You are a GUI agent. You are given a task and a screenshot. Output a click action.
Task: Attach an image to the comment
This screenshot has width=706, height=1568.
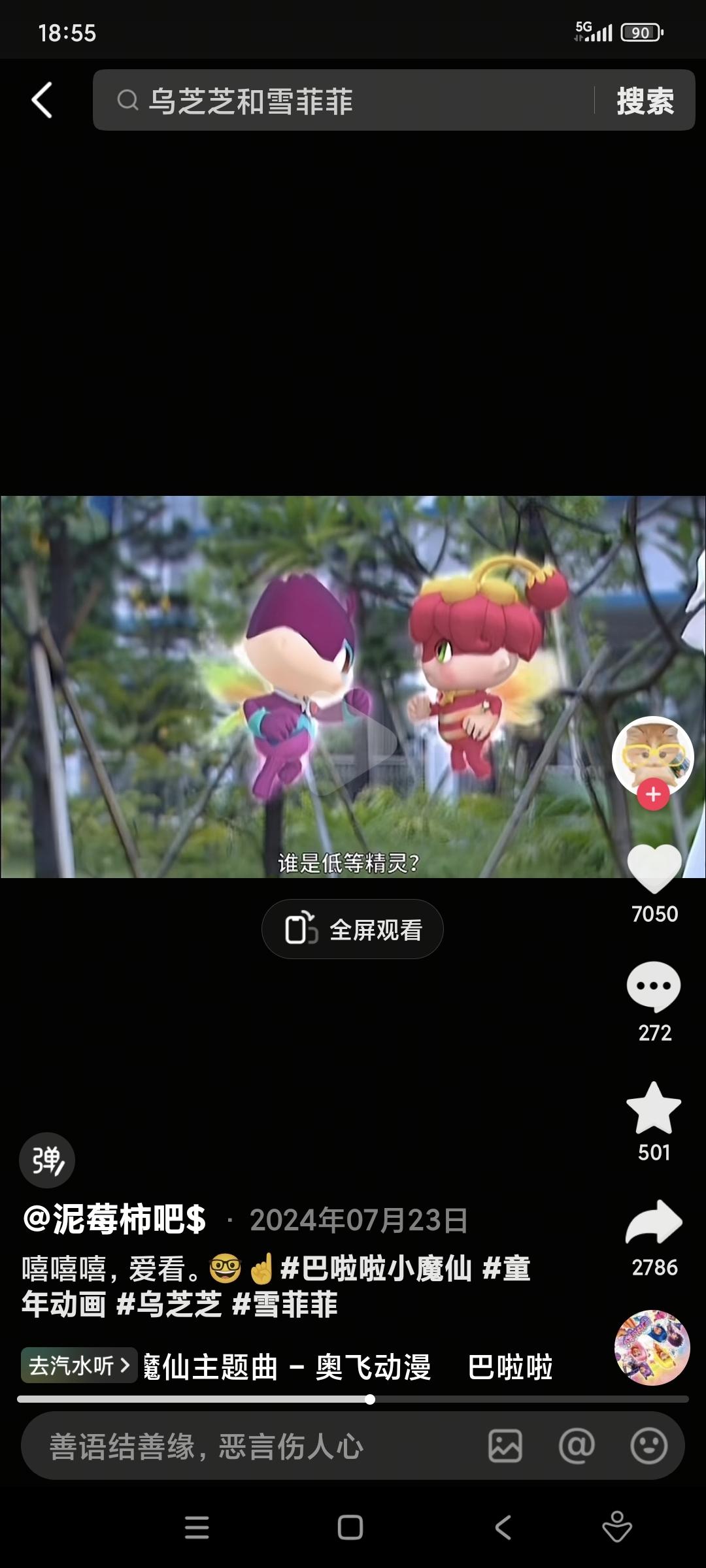505,1446
